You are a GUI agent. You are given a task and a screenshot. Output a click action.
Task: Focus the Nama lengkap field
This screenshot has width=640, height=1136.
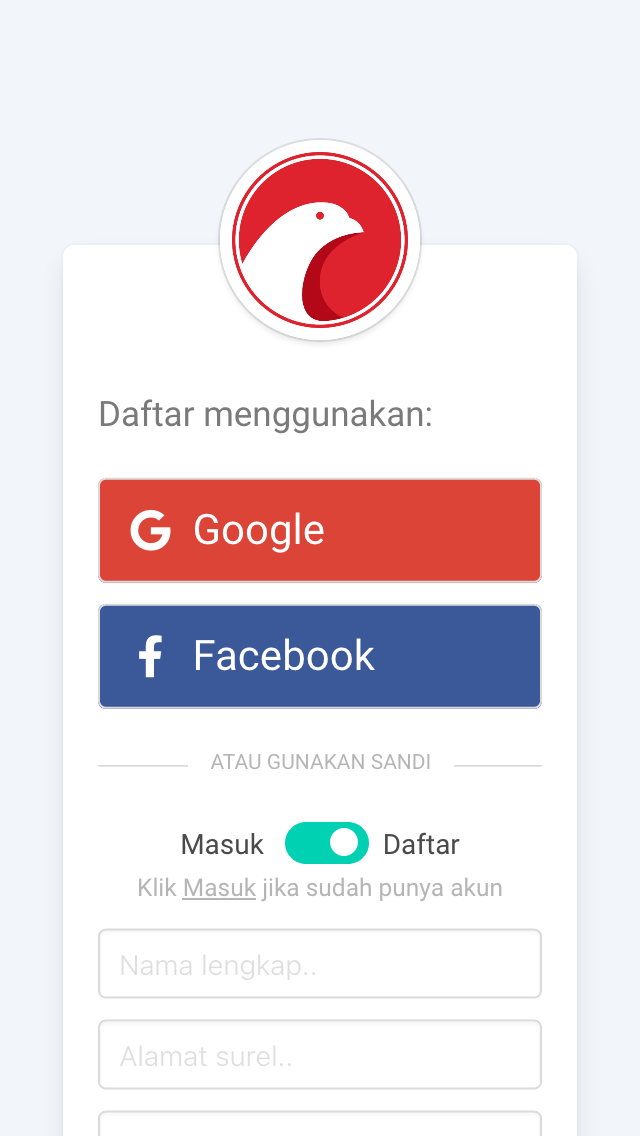point(320,964)
